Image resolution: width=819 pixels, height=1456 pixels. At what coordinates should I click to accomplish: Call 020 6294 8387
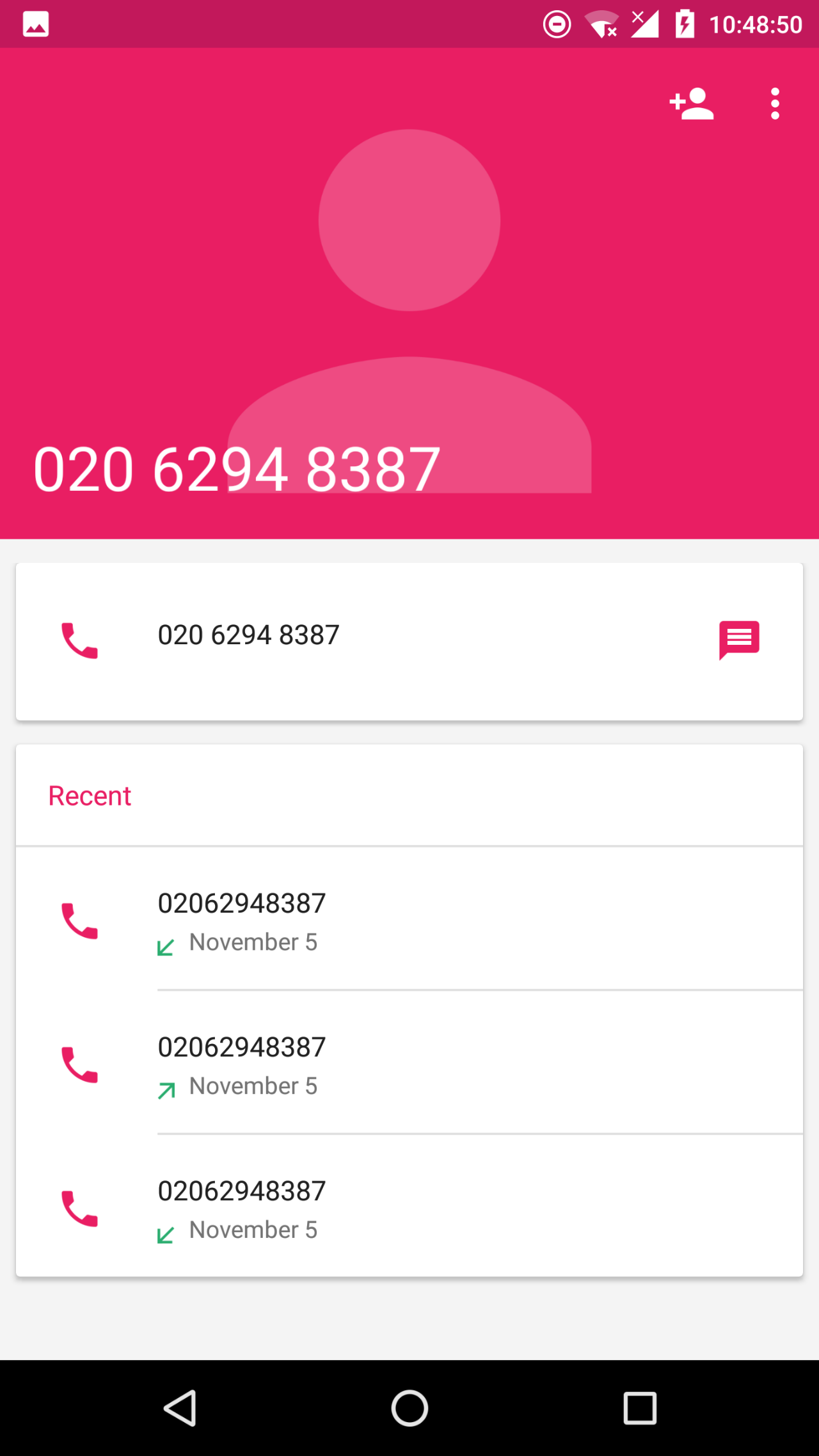[x=79, y=640]
